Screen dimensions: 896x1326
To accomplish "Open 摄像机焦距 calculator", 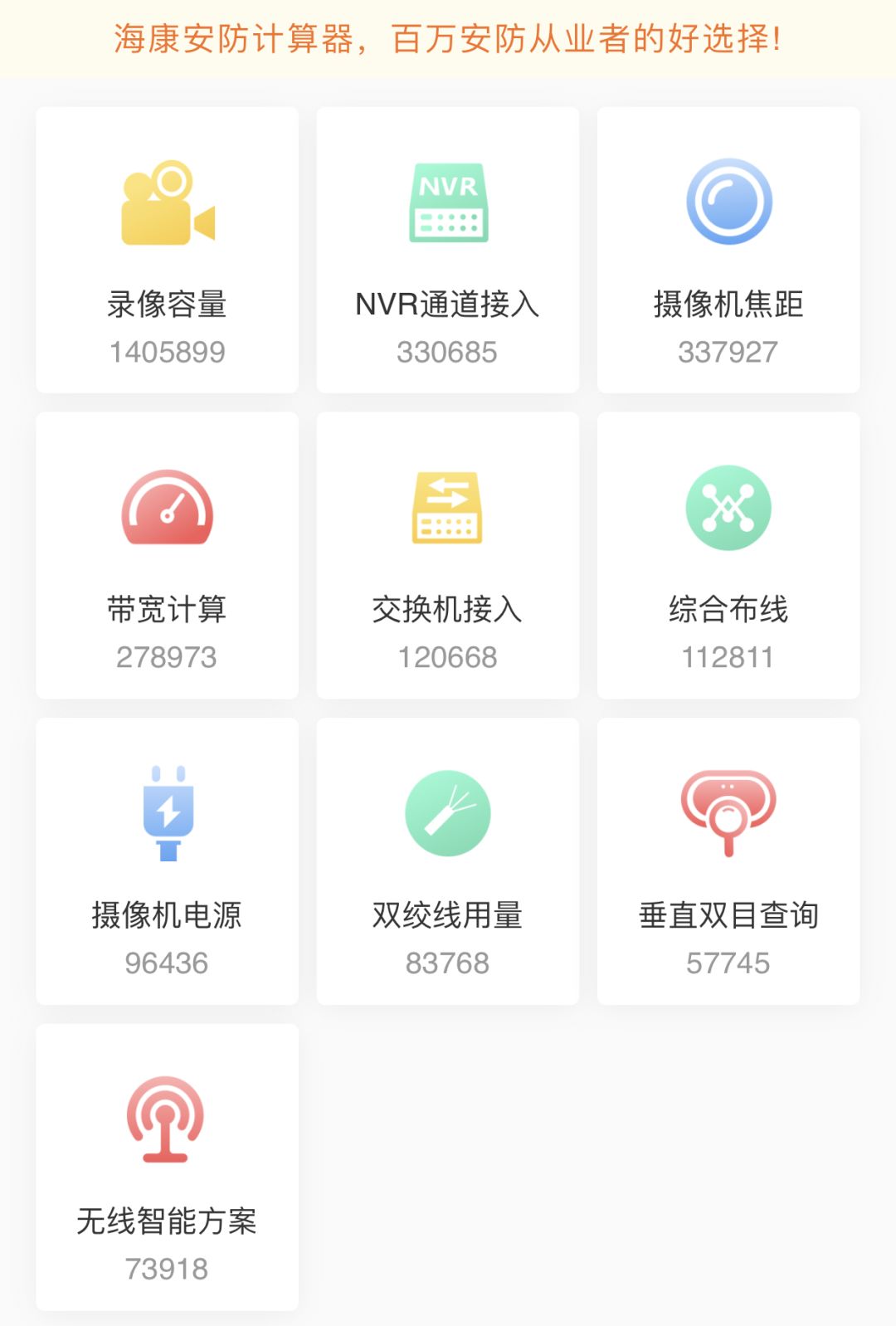I will 728,250.
